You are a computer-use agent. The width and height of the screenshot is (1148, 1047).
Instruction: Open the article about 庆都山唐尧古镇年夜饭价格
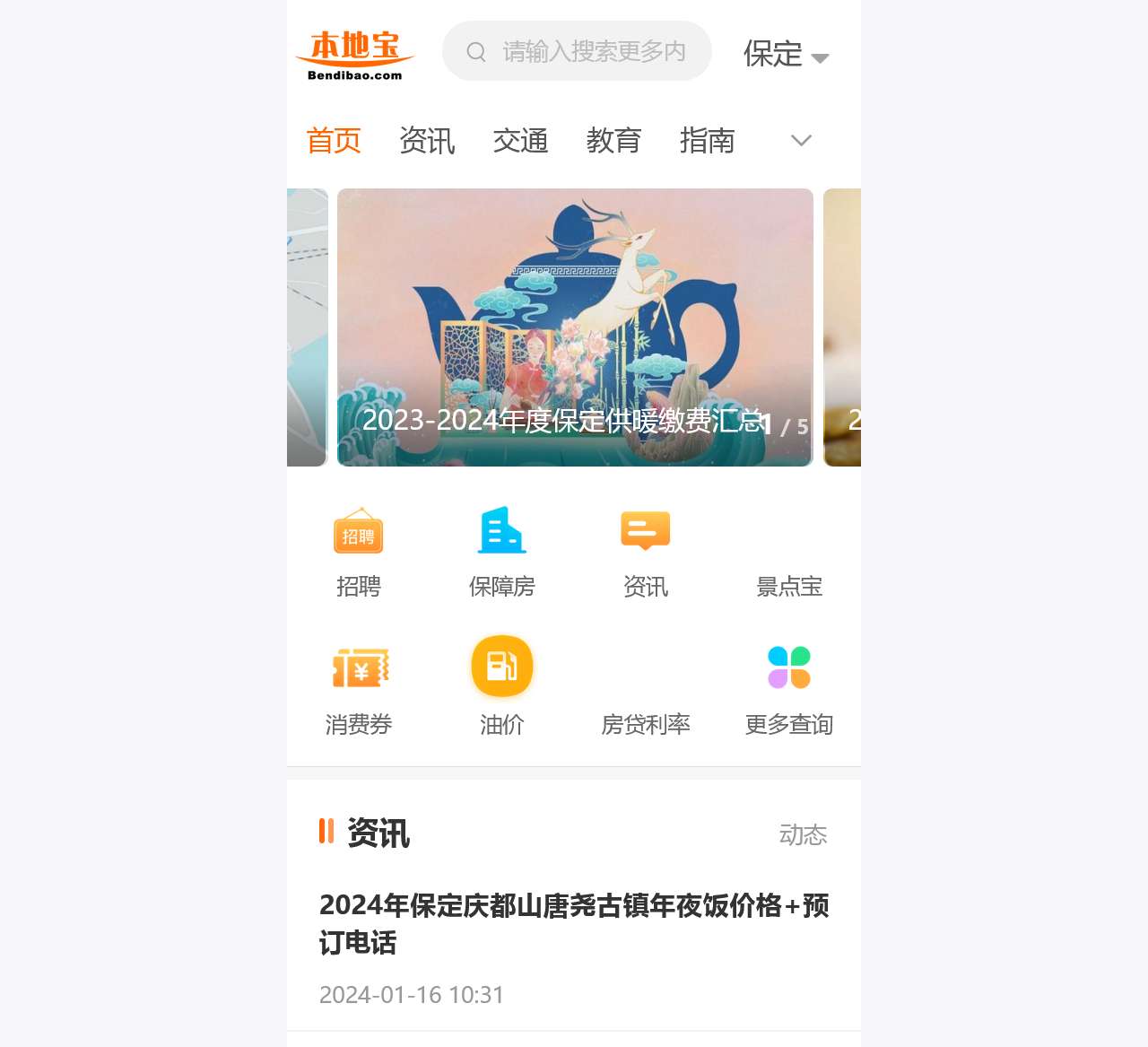[574, 924]
